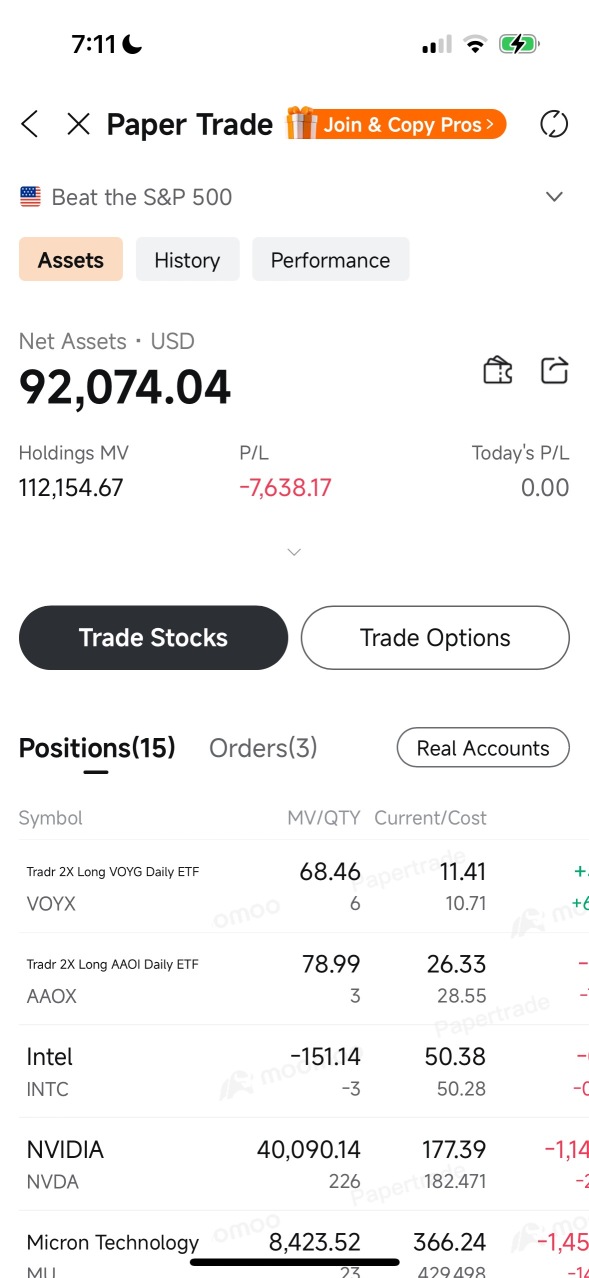View the Orders(3) tab

[x=263, y=748]
